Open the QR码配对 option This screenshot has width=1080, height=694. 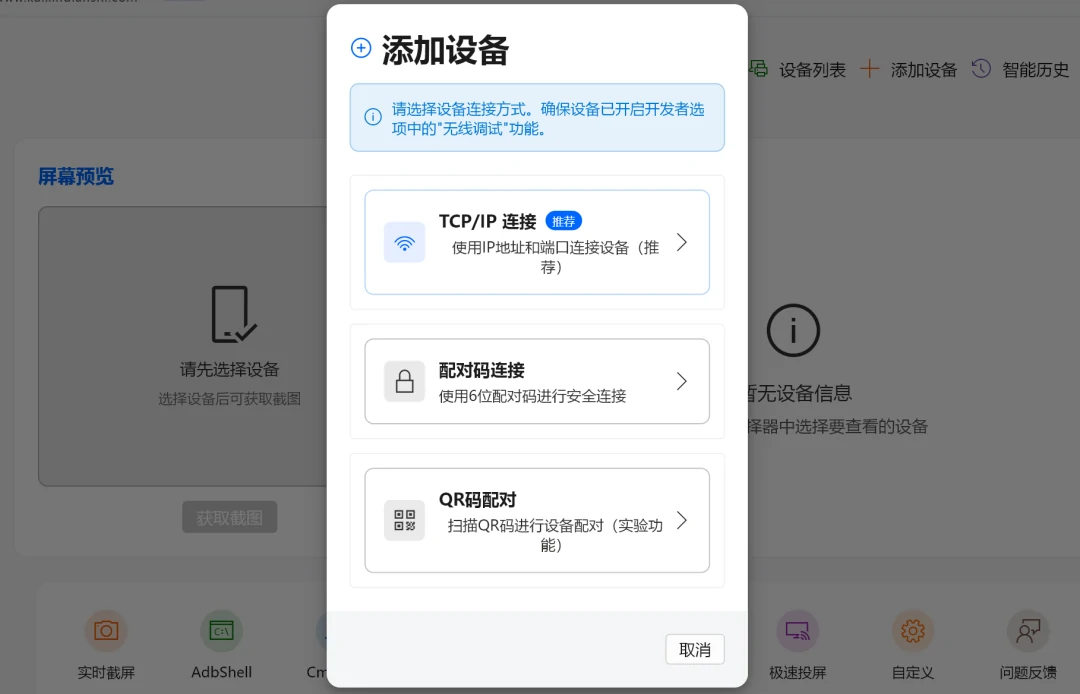tap(537, 520)
